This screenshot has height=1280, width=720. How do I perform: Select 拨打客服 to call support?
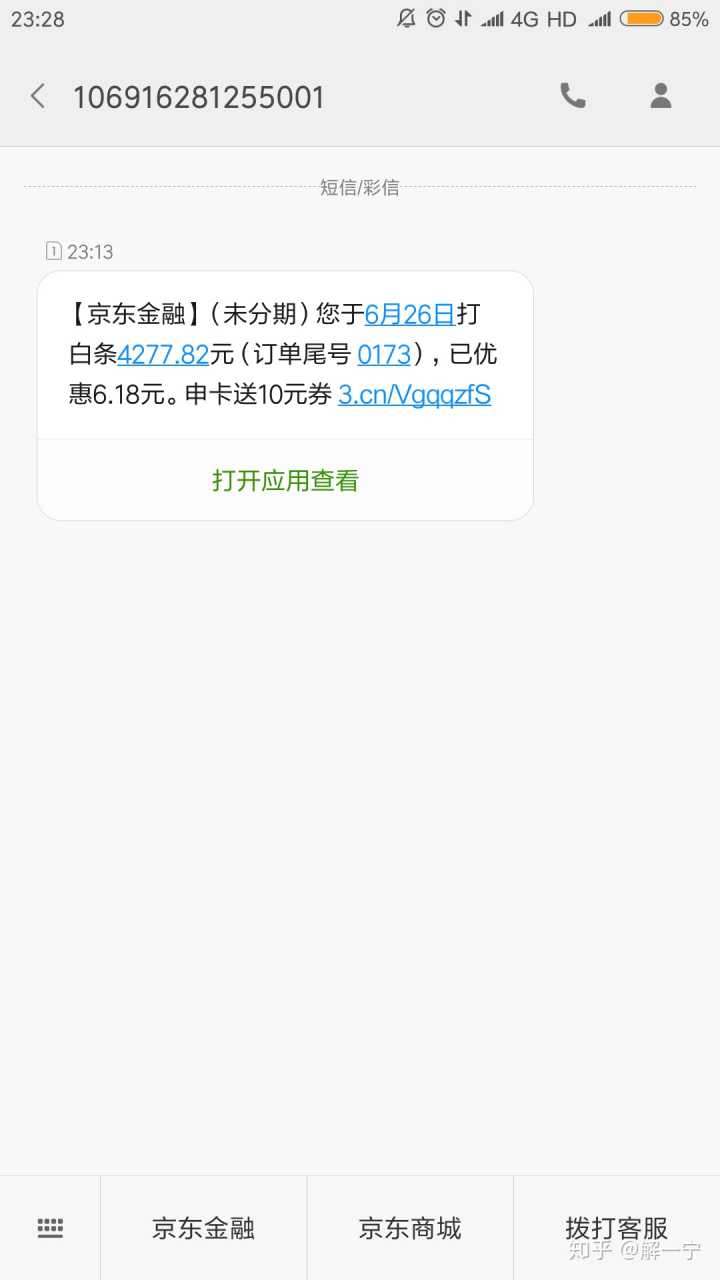[616, 1228]
